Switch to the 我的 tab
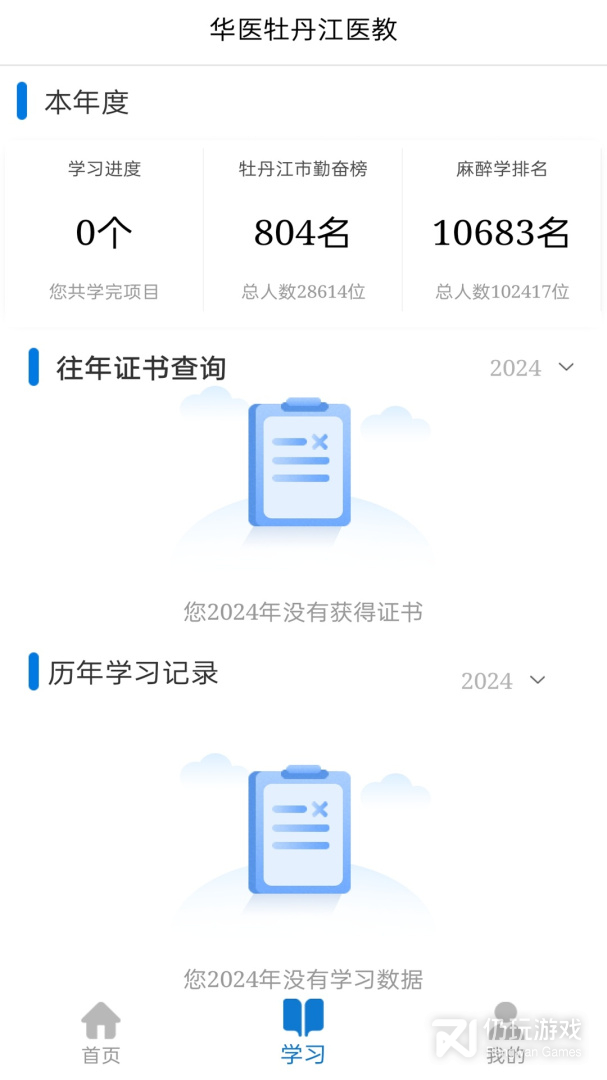This screenshot has height=1080, width=607. coord(505,1033)
